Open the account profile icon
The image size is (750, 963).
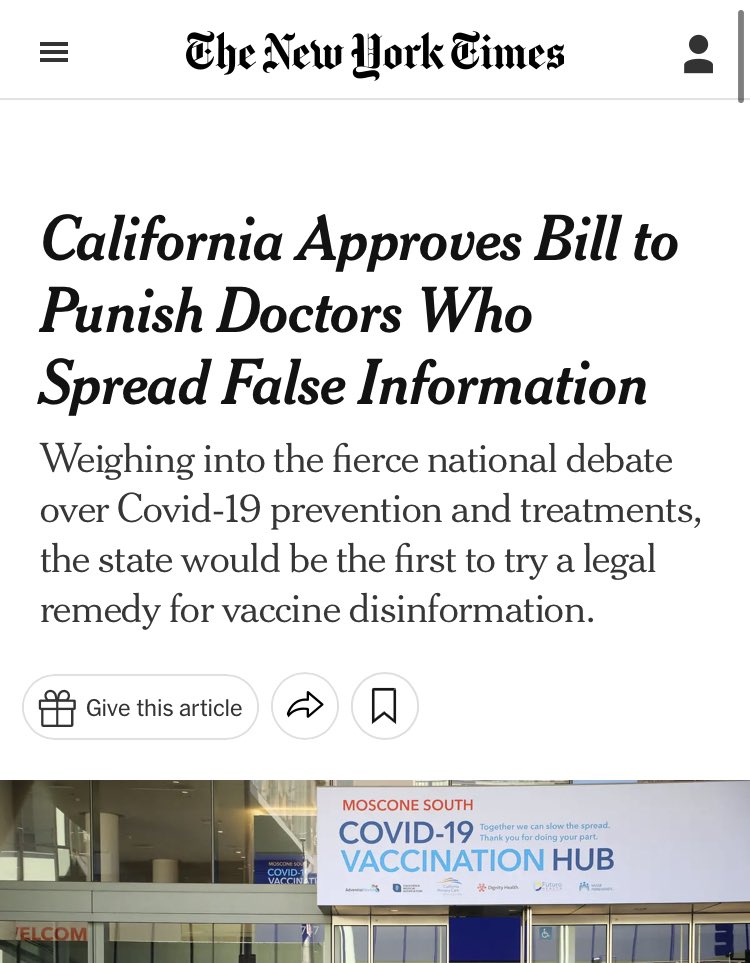[698, 54]
